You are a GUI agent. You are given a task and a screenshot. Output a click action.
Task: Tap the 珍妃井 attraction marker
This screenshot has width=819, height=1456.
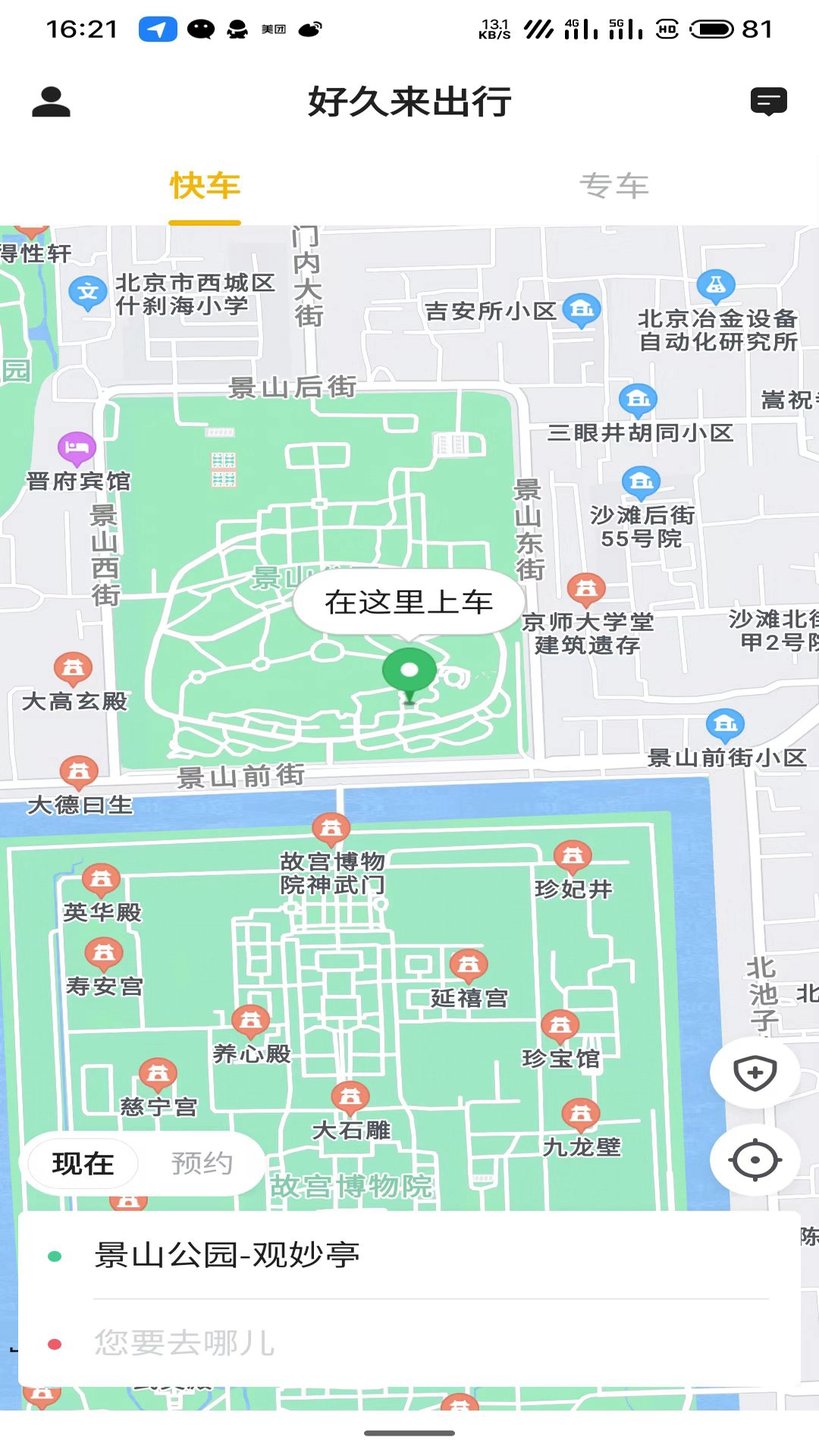coord(574,855)
